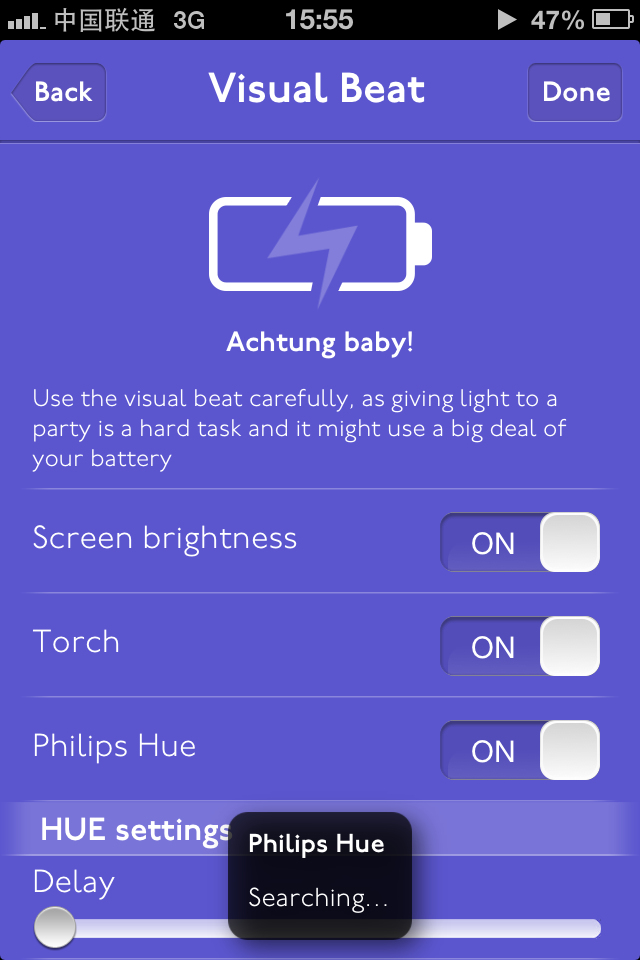Turn off the Screen brightness switch
Screen dimensions: 640x960
tap(519, 542)
